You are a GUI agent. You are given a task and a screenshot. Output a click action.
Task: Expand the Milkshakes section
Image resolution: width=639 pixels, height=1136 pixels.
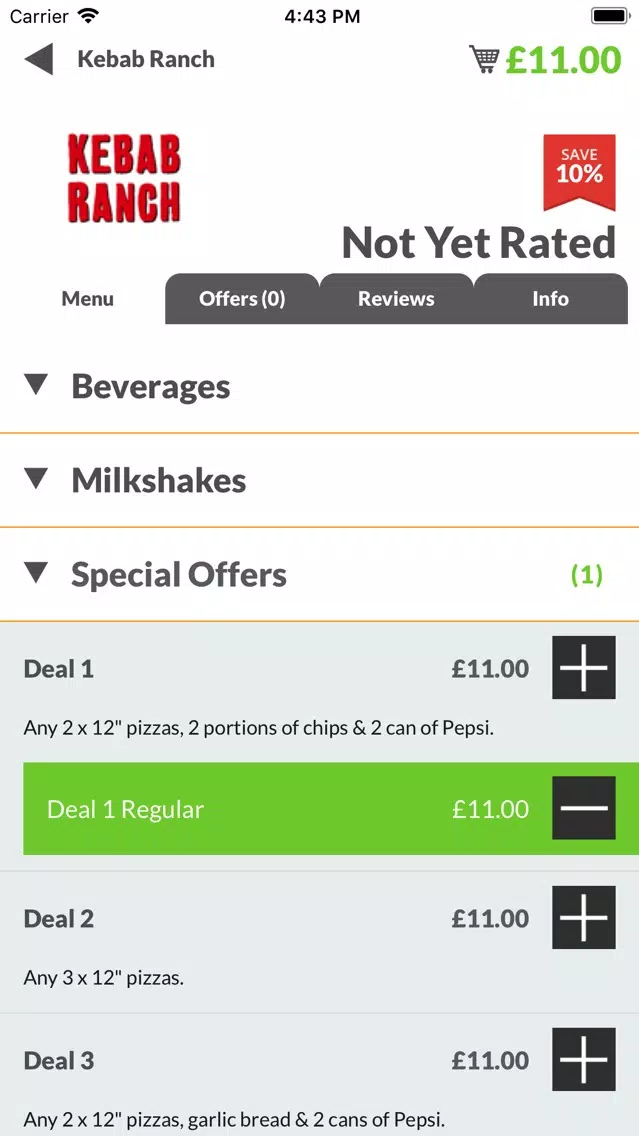pyautogui.click(x=320, y=480)
